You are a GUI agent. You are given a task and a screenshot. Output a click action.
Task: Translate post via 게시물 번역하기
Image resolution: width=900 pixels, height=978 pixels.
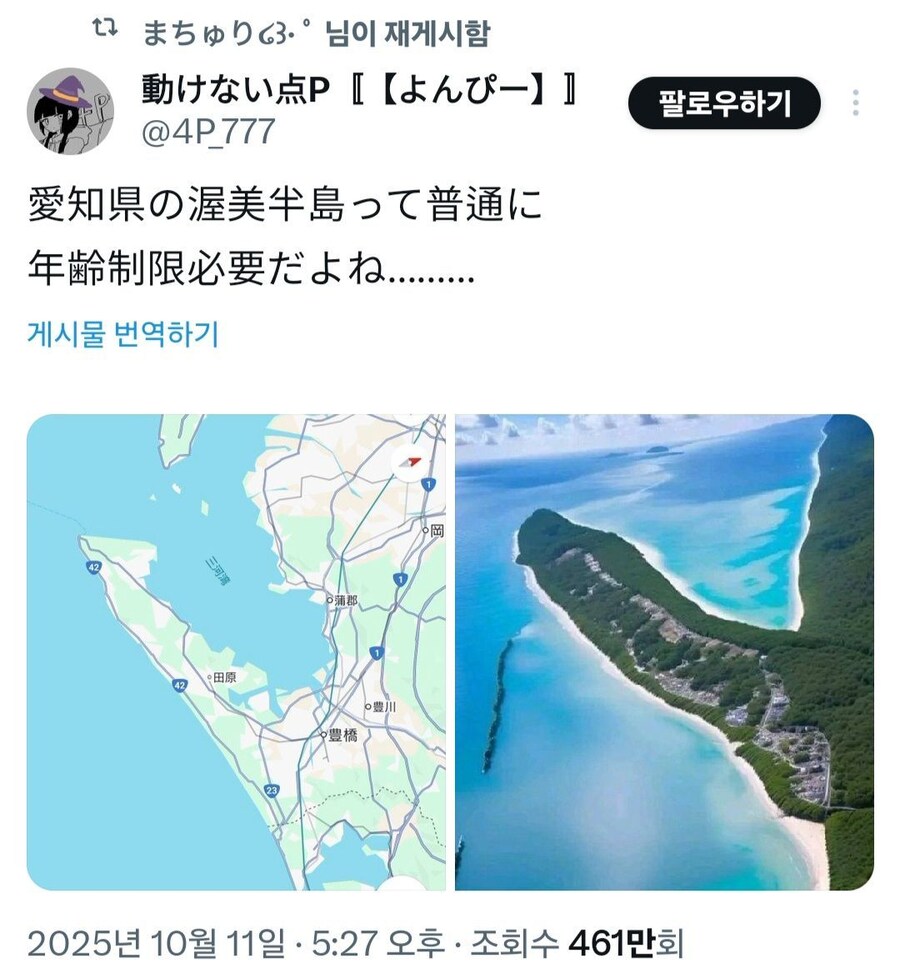coord(122,334)
